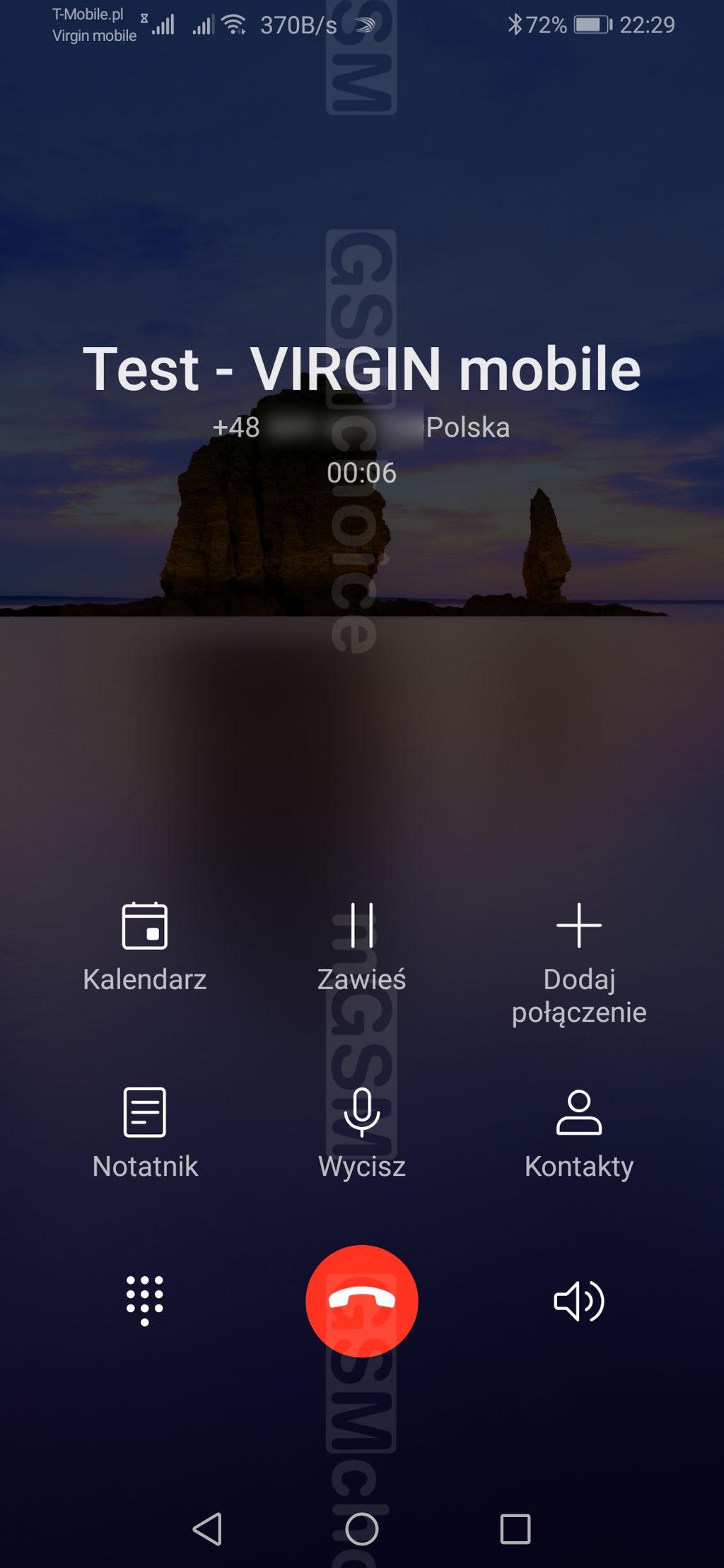Screen dimensions: 724x1568
Task: Go back using the system back button
Action: pos(208,1529)
